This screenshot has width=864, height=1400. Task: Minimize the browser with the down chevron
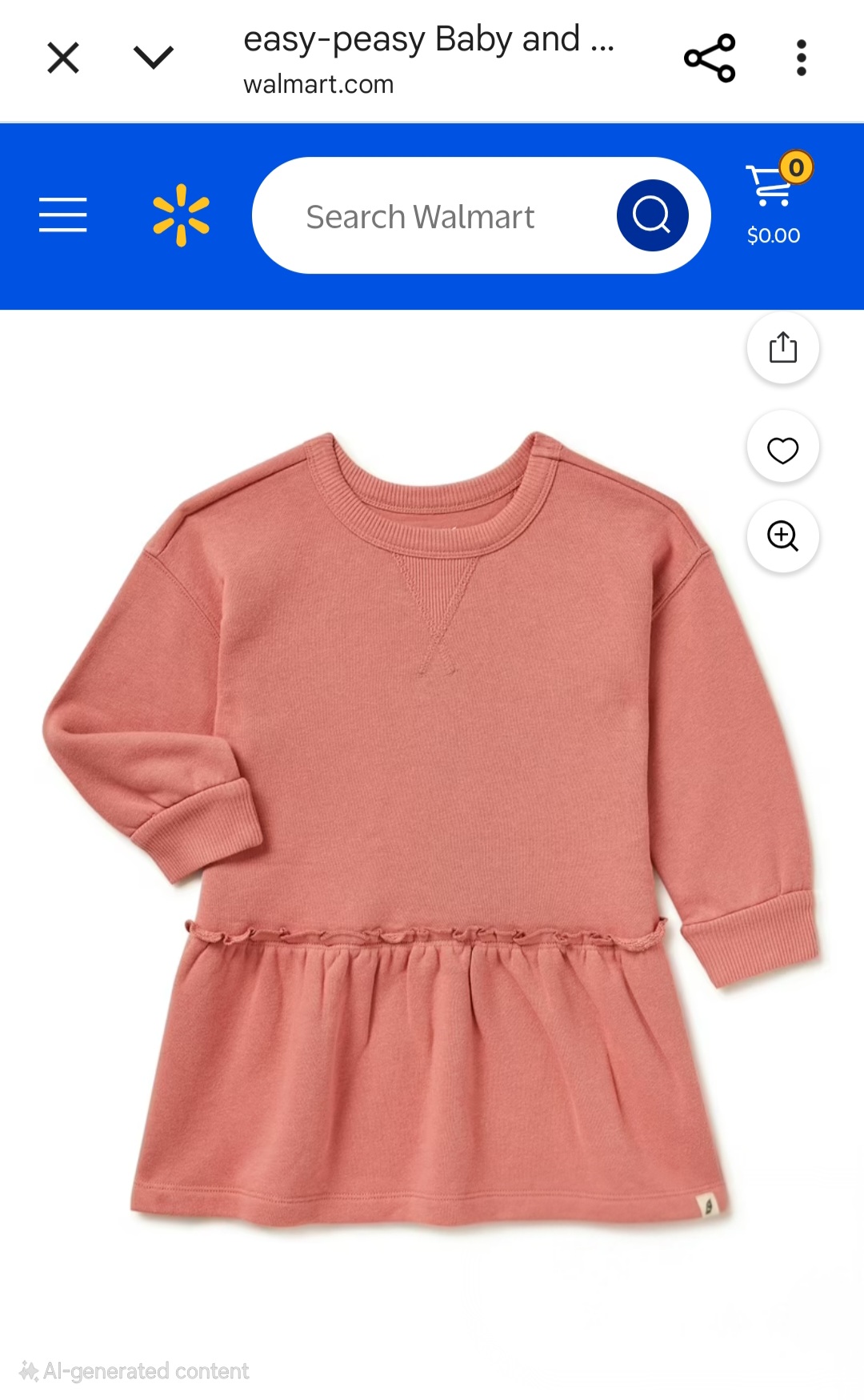[153, 58]
